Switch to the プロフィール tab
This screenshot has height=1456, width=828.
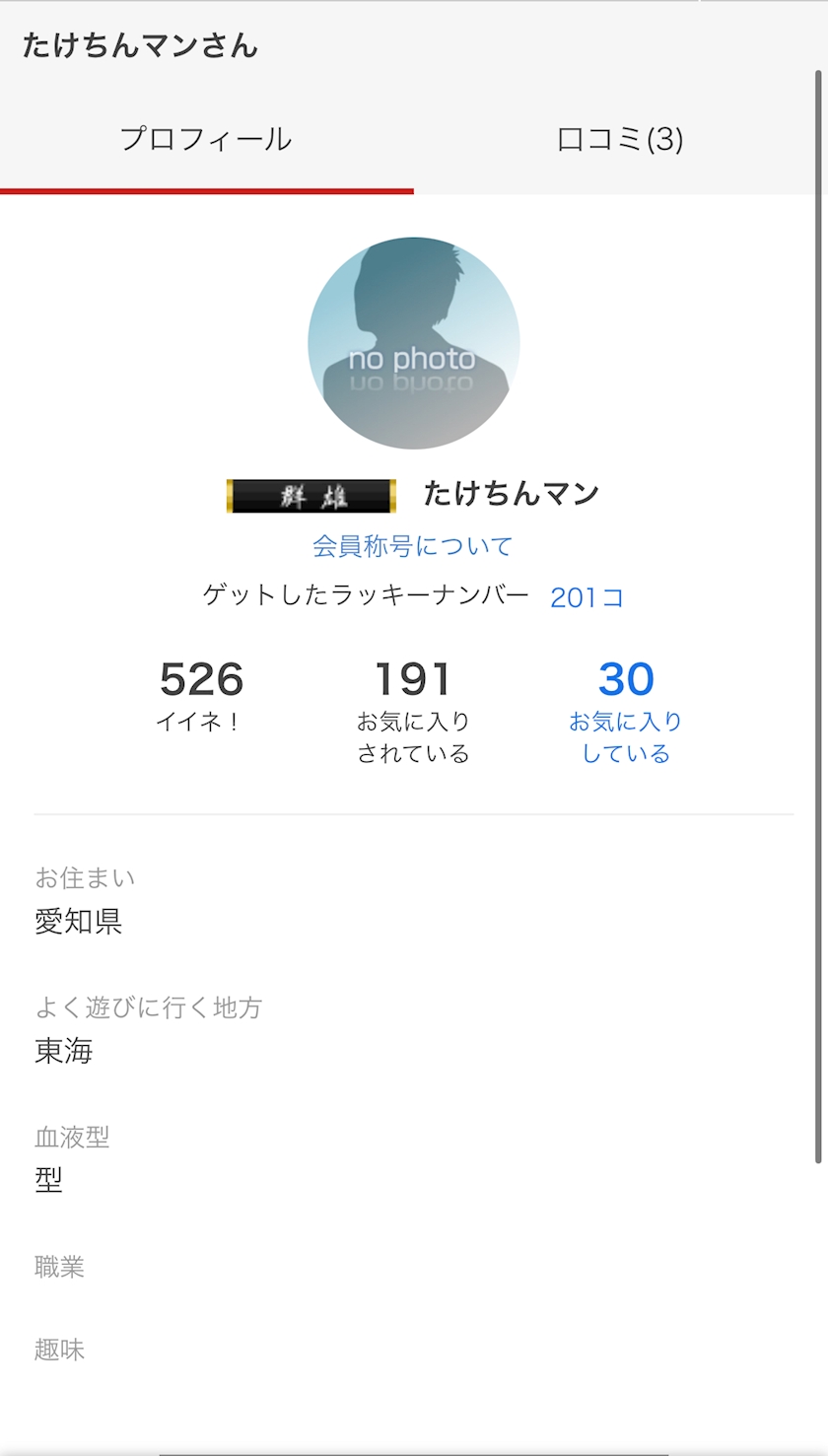[x=206, y=140]
